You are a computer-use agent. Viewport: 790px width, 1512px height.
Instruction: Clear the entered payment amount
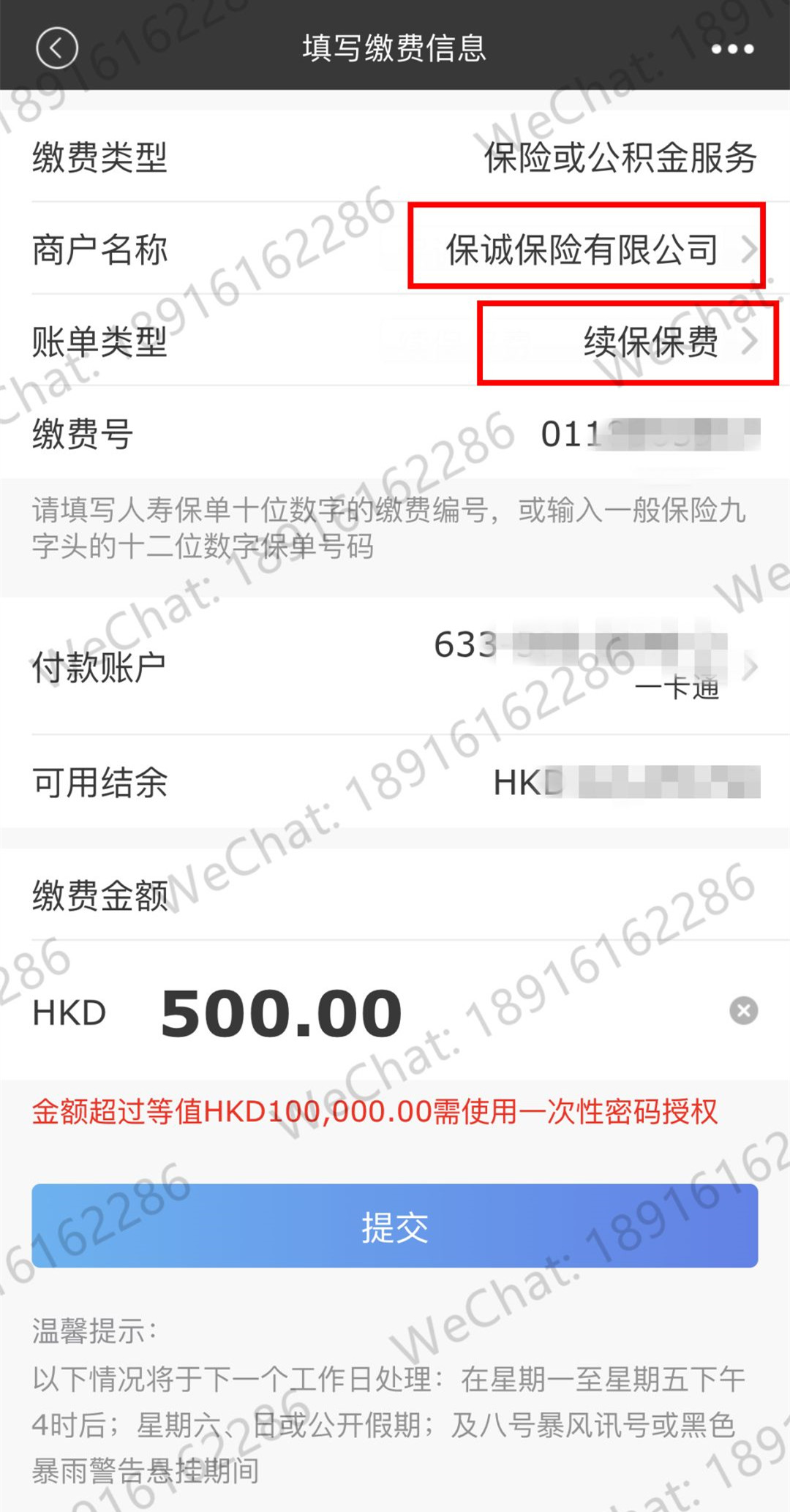click(743, 1011)
